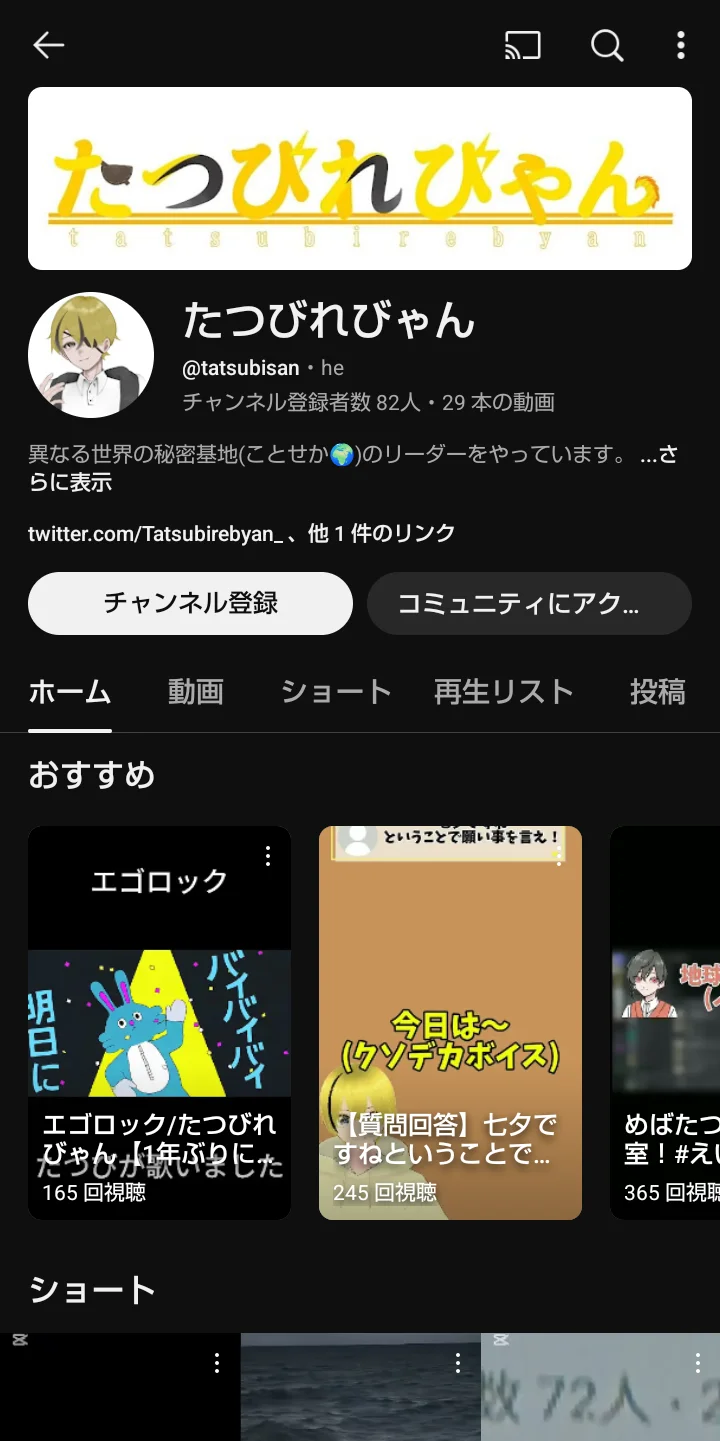Open menu of the first short
Viewport: 720px width, 1441px height.
pos(216,1363)
